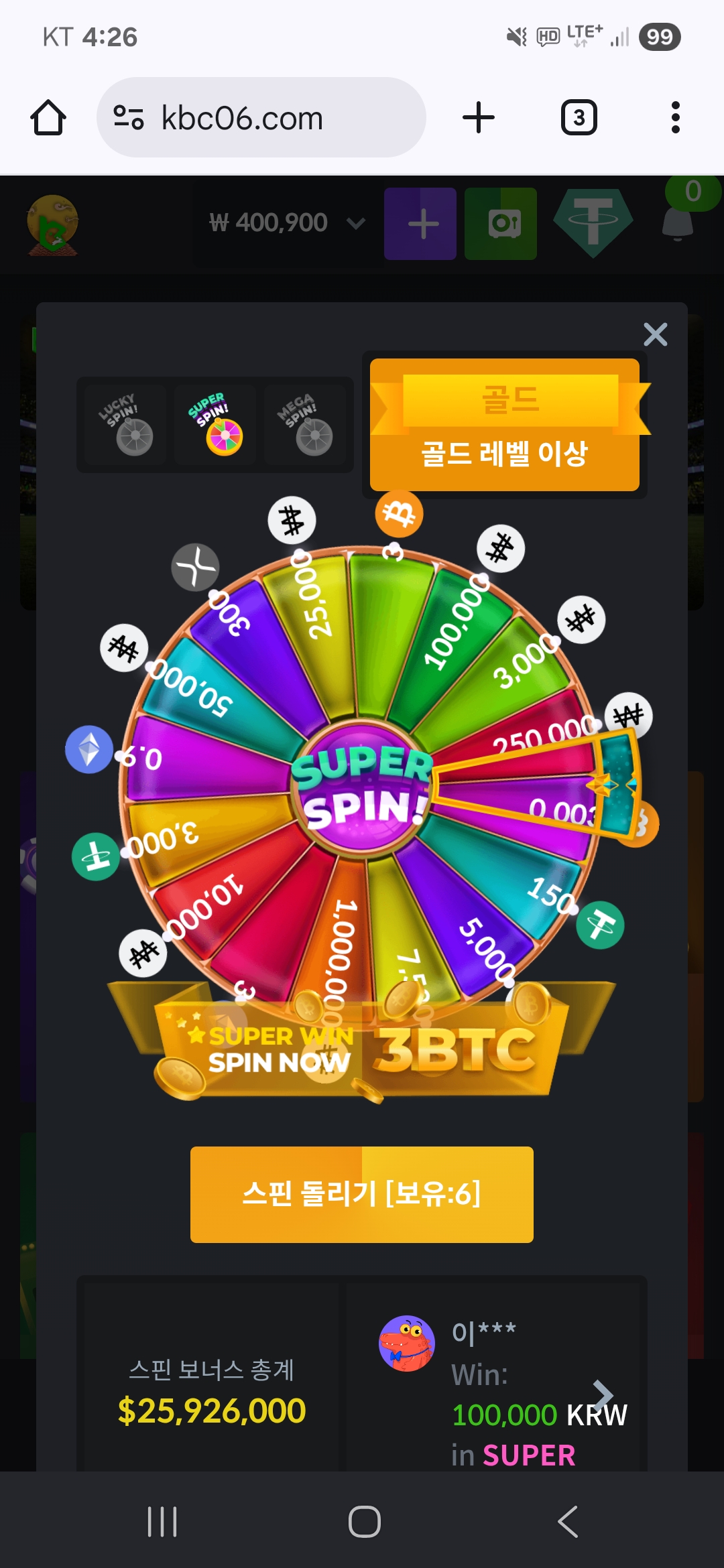Close the spin wheel popup
Image resolution: width=724 pixels, height=1568 pixels.
point(655,334)
